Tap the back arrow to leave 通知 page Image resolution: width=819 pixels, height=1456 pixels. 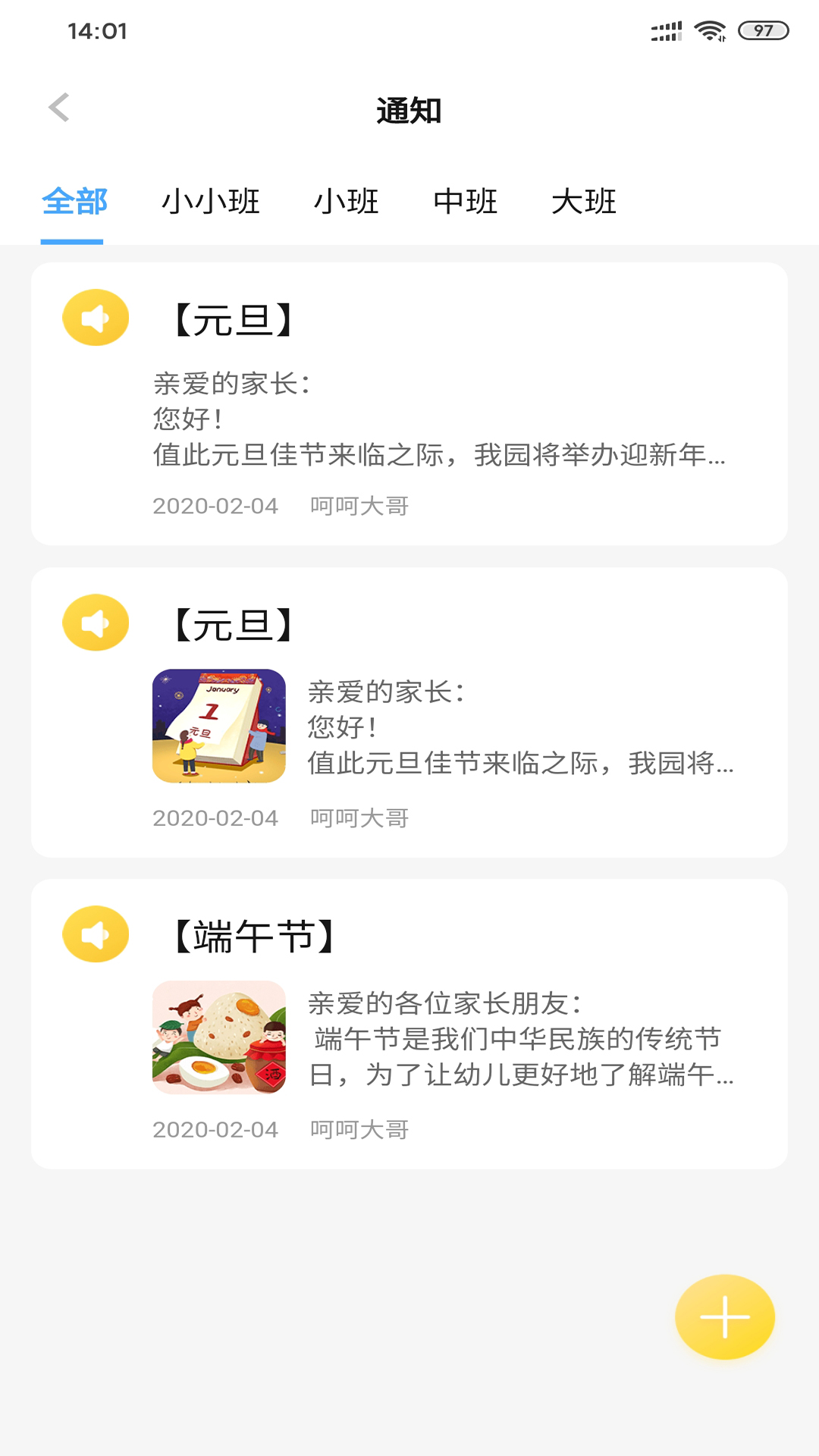tap(58, 108)
